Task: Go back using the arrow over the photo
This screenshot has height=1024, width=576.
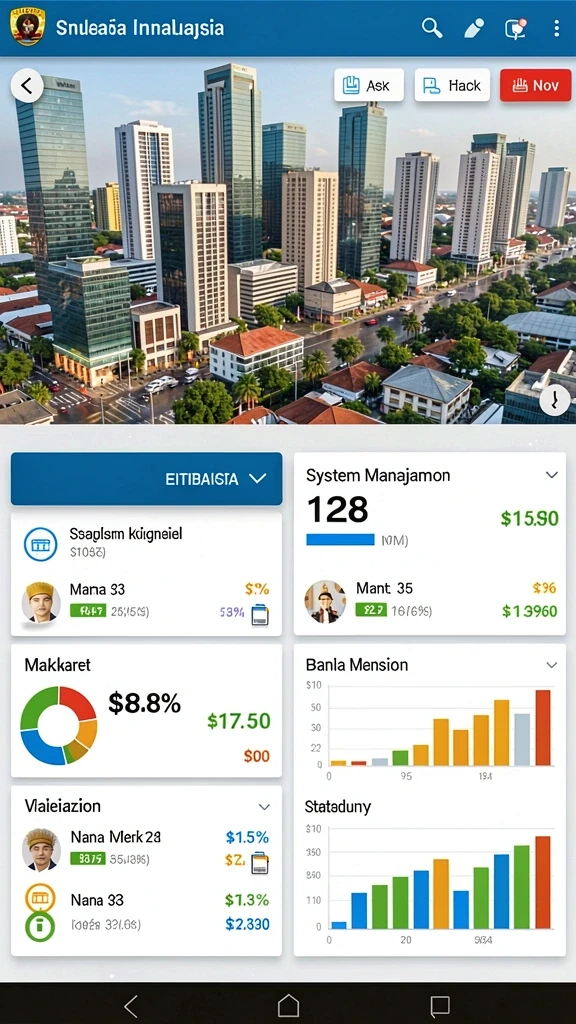Action: point(27,86)
